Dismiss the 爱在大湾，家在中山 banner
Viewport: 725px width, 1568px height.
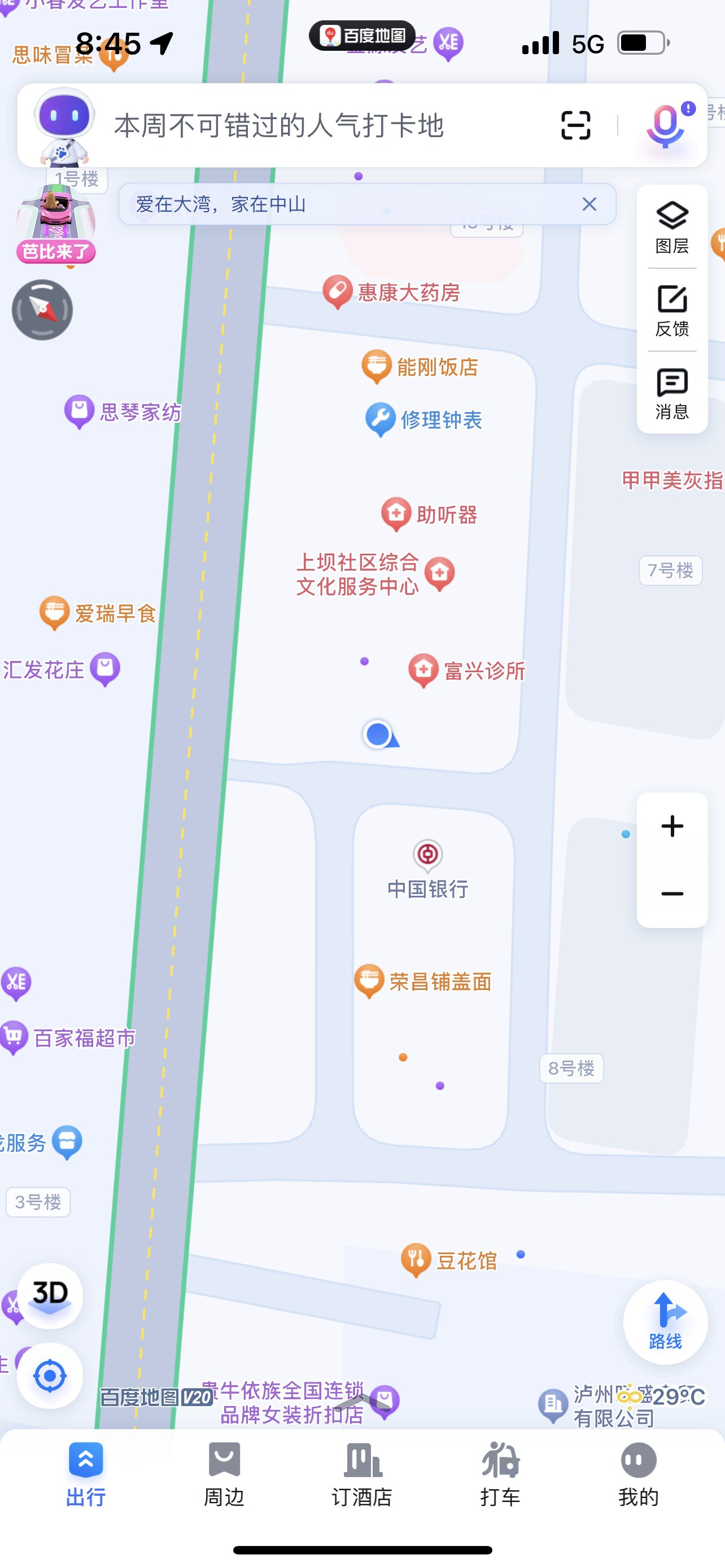[589, 204]
